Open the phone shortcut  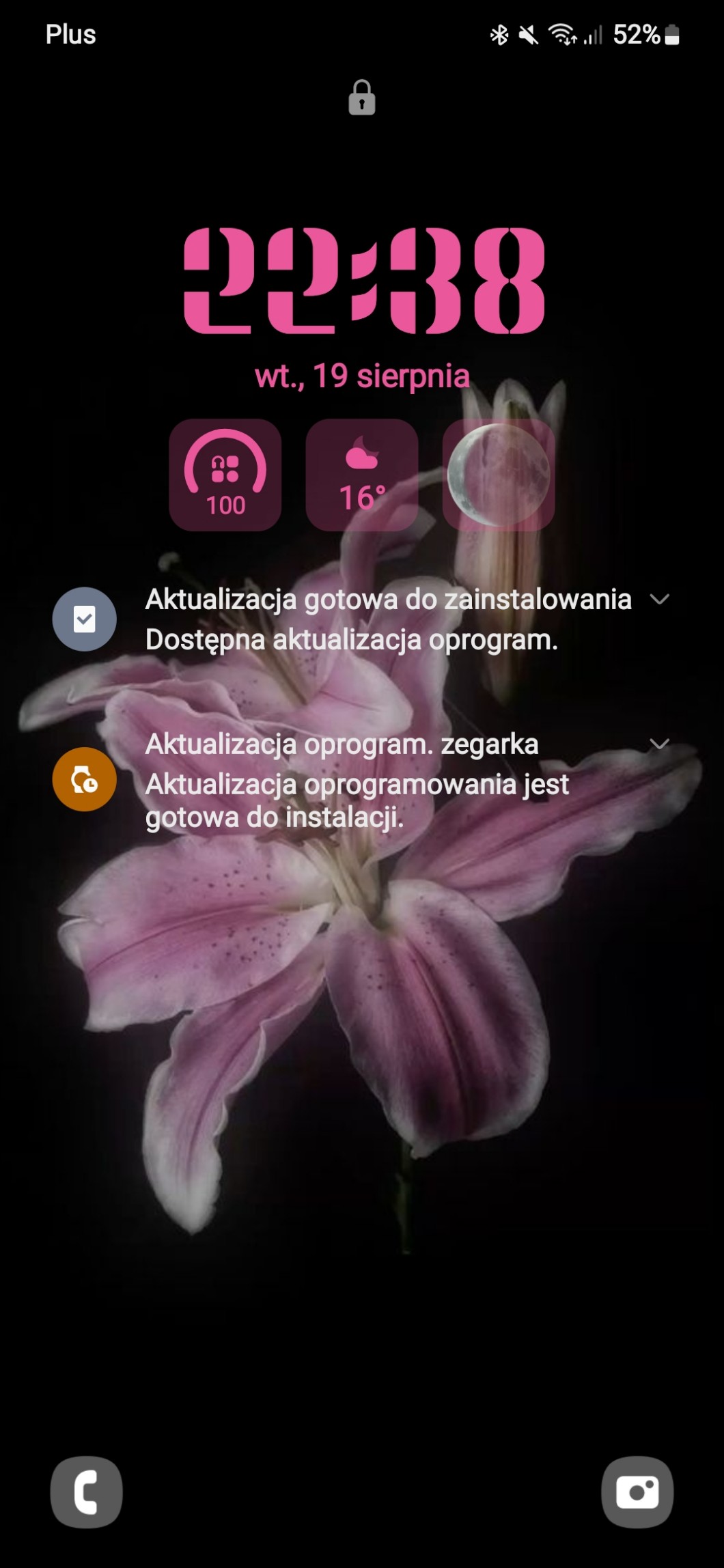86,1492
